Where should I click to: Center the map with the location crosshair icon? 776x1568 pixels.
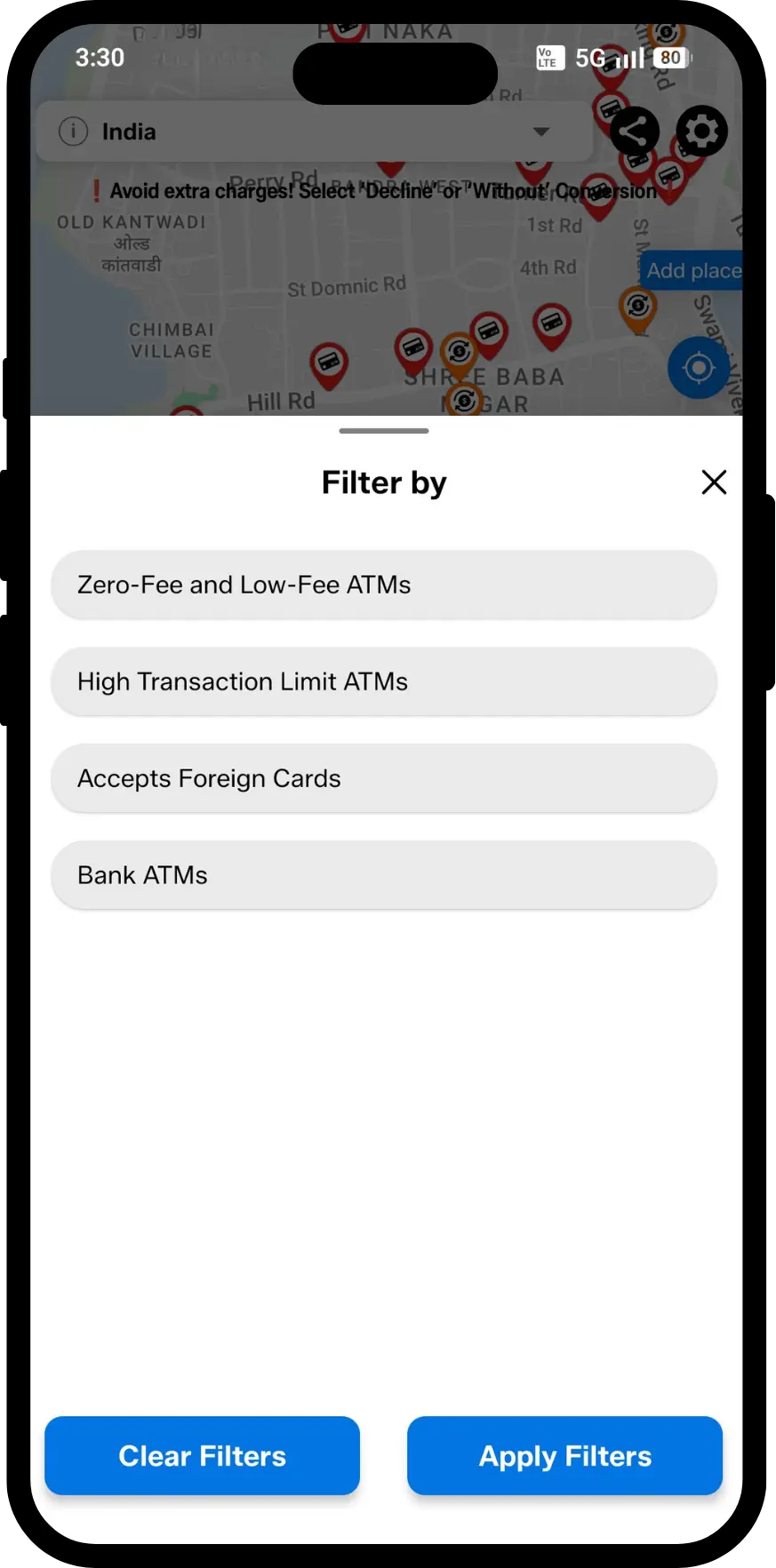pyautogui.click(x=698, y=367)
